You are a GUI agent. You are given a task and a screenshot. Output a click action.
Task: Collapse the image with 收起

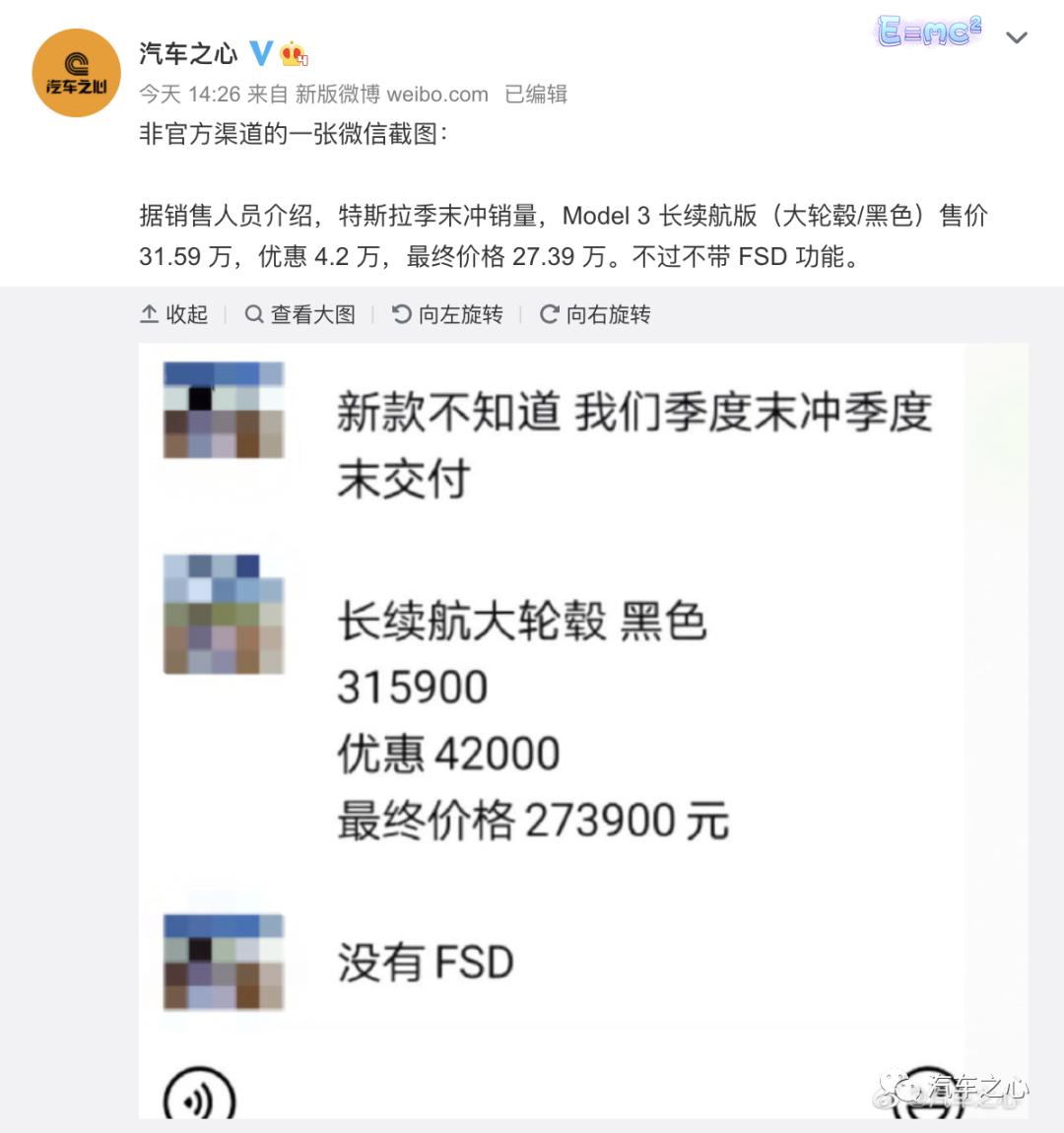(174, 314)
